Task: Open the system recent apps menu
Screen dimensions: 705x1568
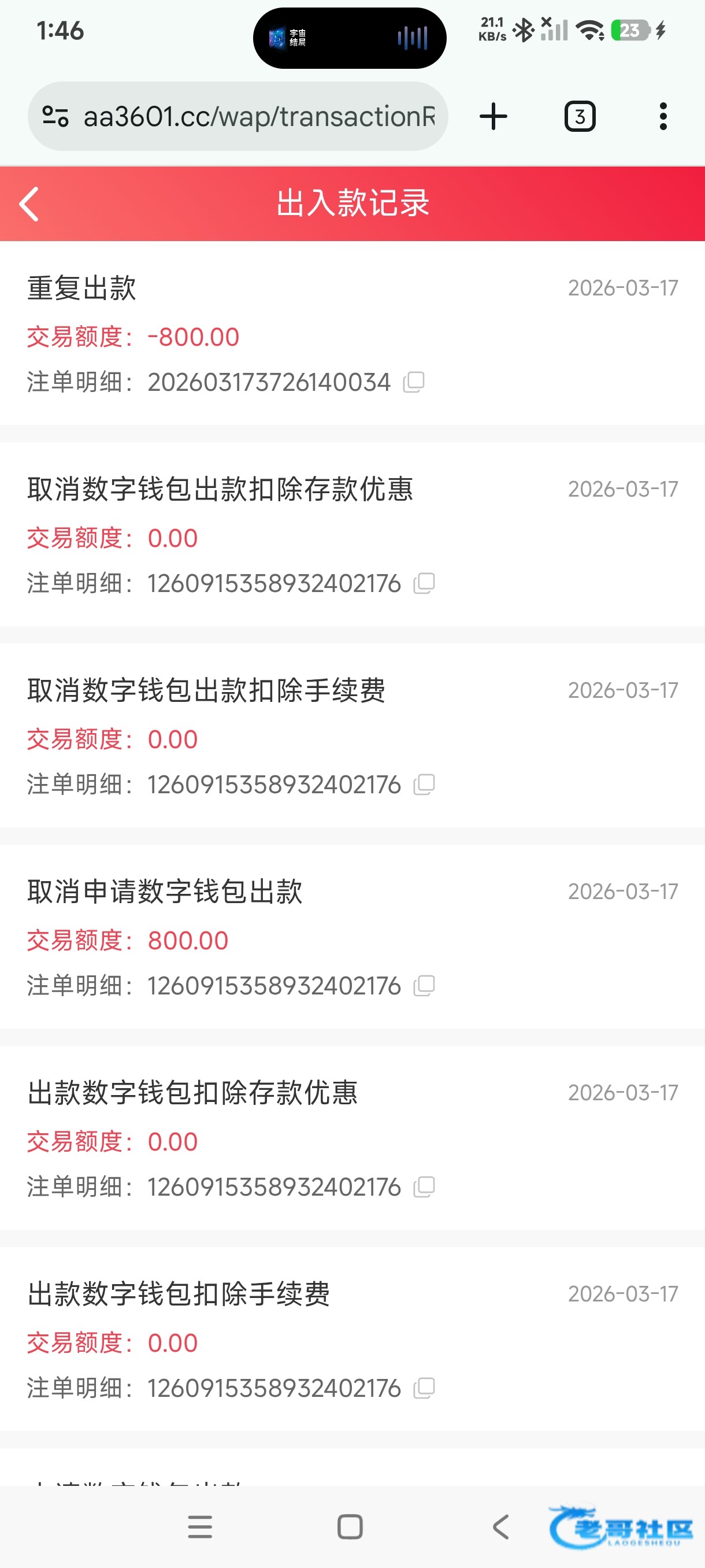Action: pyautogui.click(x=200, y=1526)
